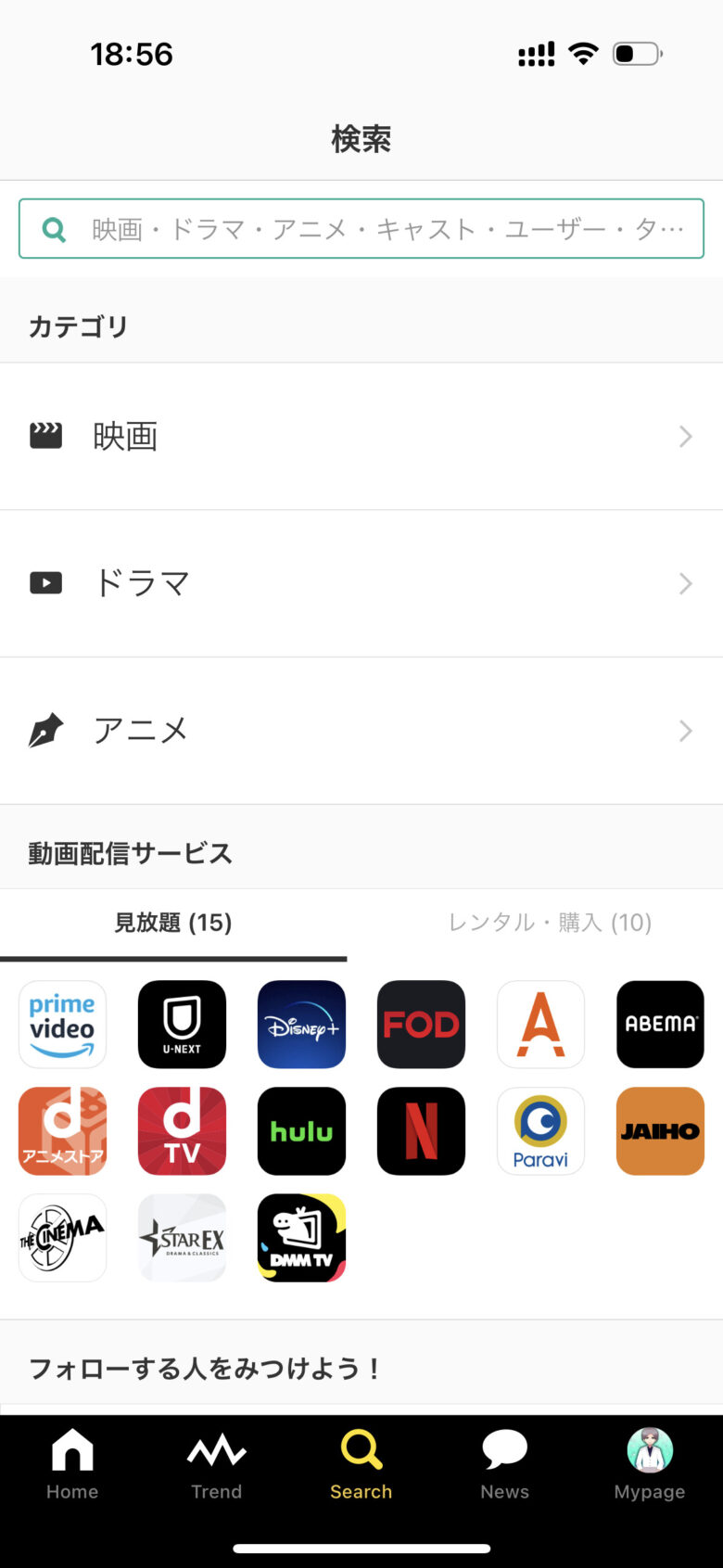Open the dアニメストア icon

62,1131
